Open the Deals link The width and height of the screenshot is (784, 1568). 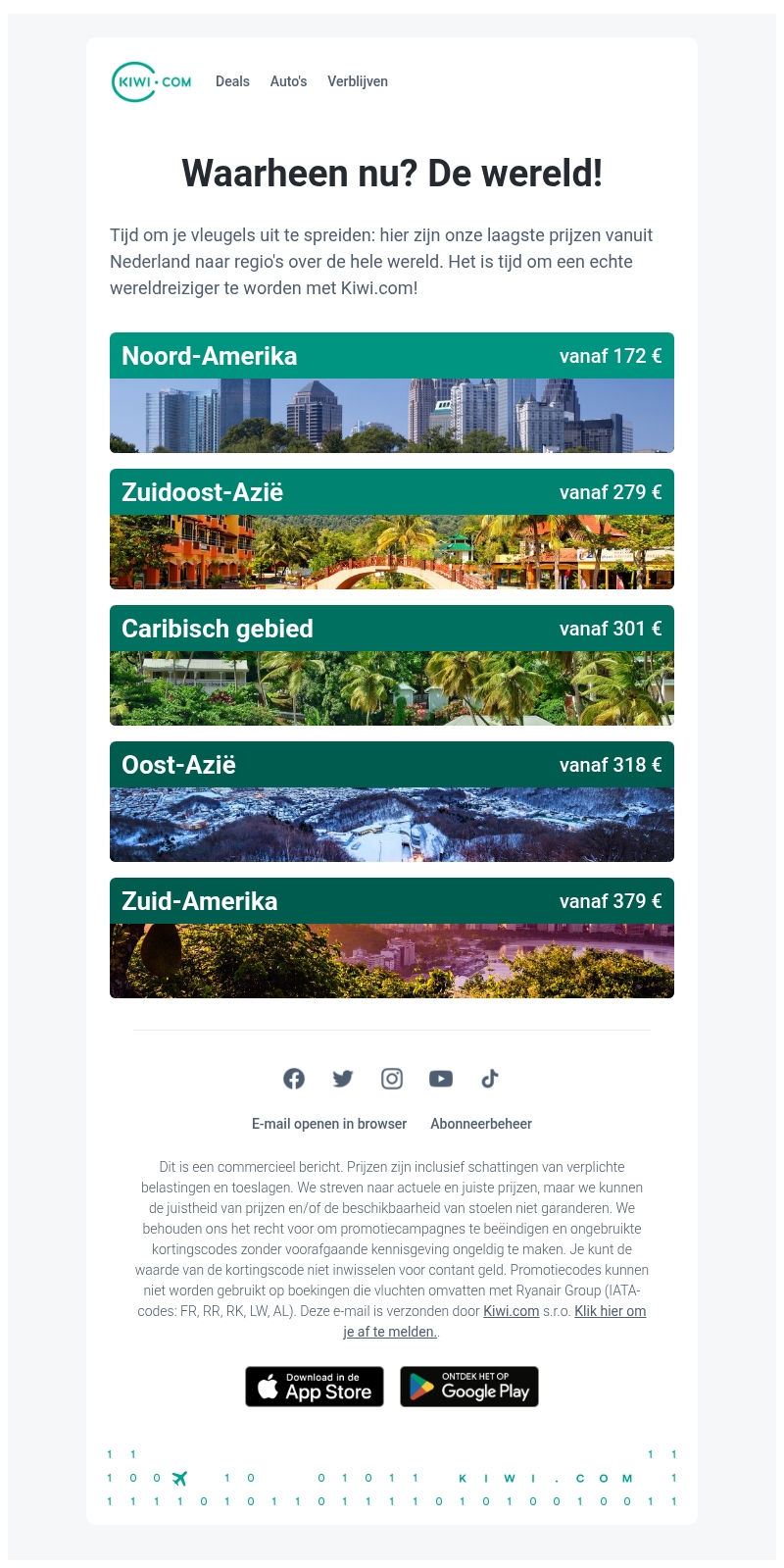[x=232, y=81]
